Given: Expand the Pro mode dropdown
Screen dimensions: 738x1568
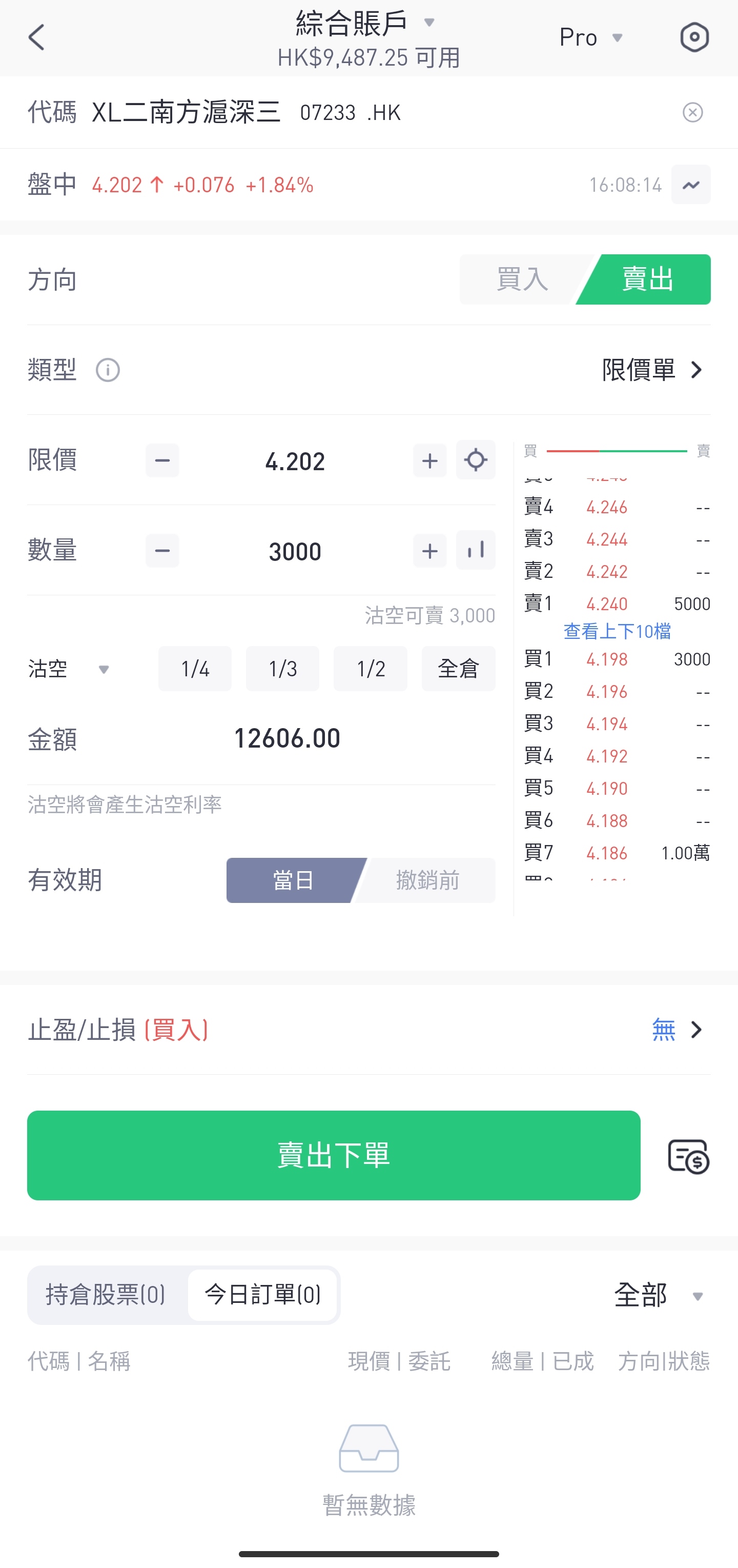Looking at the screenshot, I should coord(591,38).
